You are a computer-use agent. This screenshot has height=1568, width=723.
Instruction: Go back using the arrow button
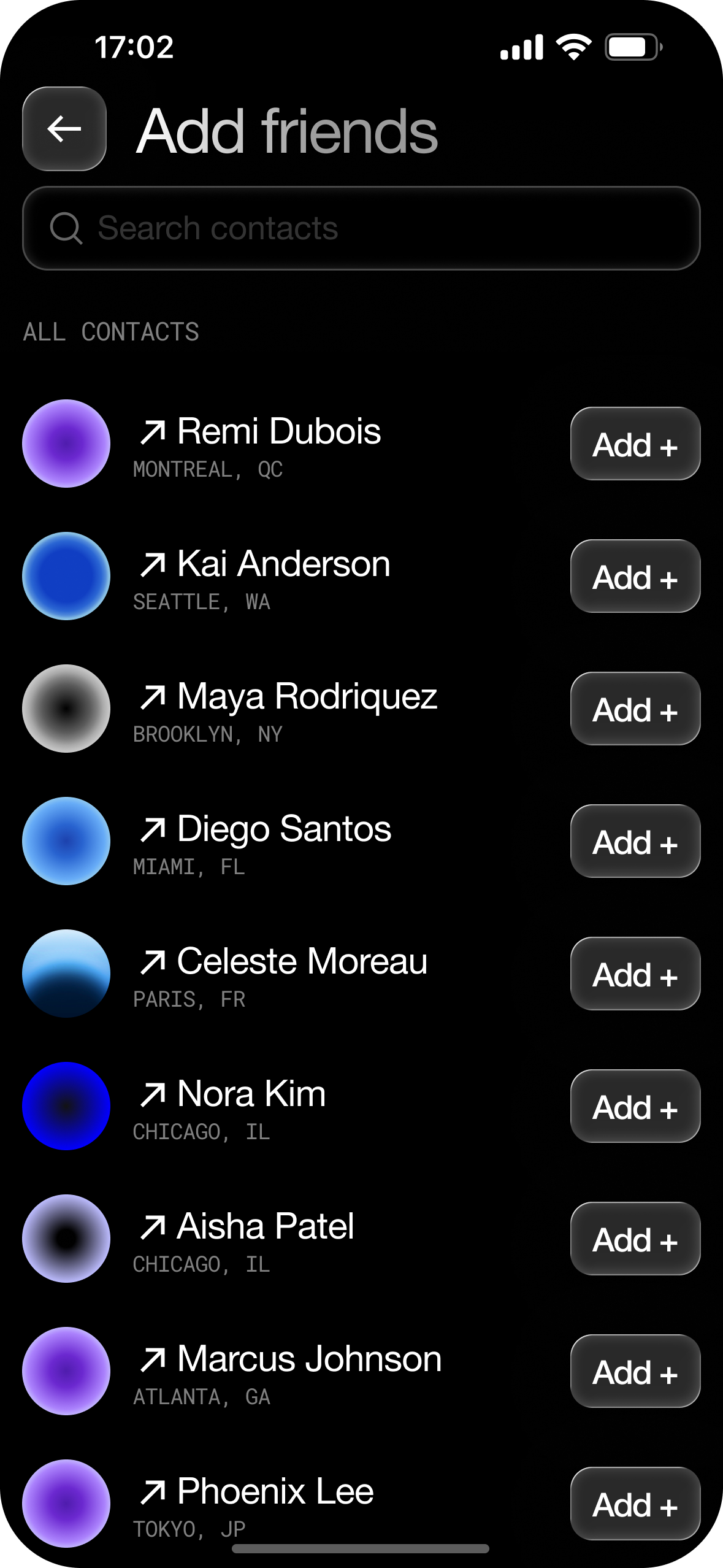(x=64, y=129)
